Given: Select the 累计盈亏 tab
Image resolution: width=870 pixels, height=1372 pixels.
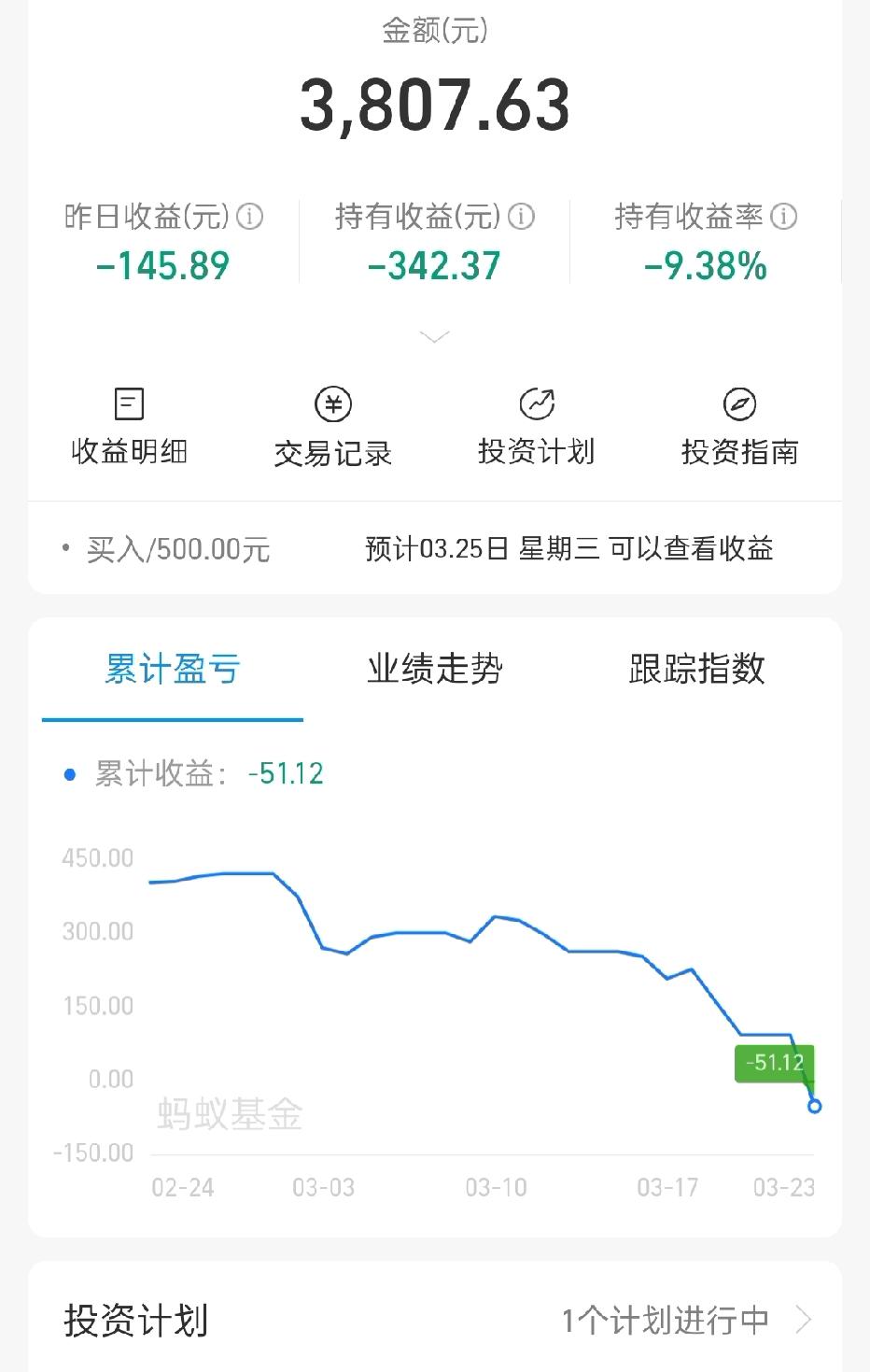Looking at the screenshot, I should (x=172, y=669).
